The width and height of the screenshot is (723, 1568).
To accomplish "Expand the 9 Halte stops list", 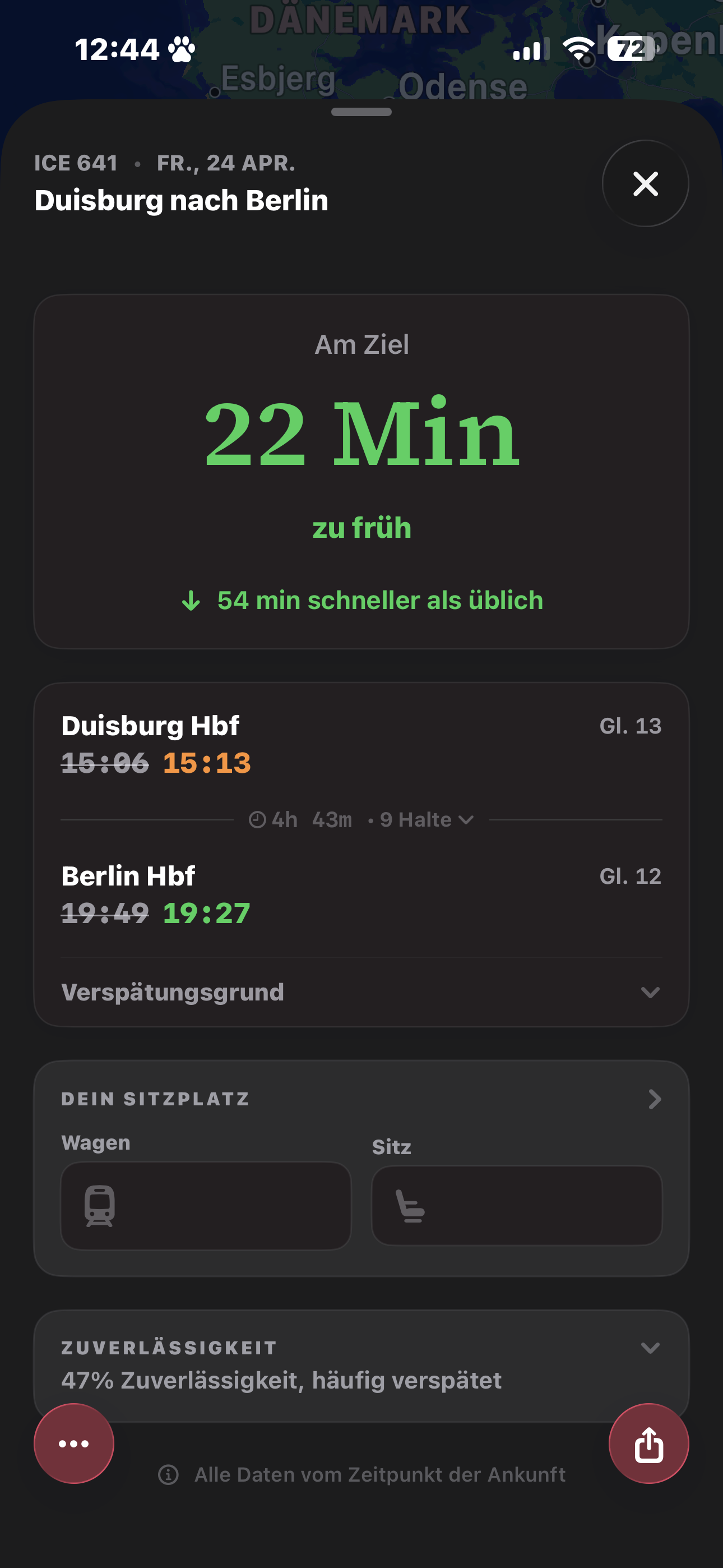I will (x=427, y=819).
